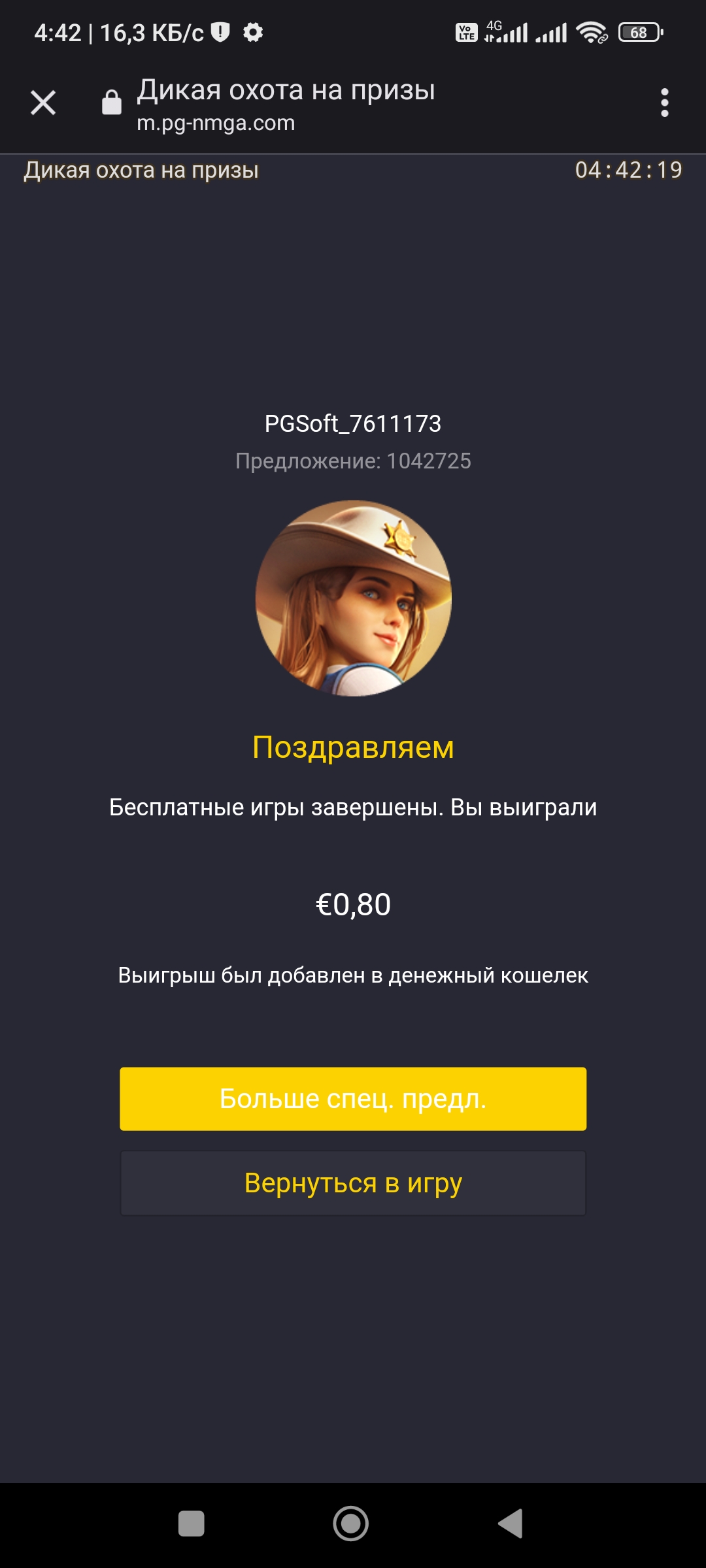
Task: Go to the home screen
Action: pos(351,1523)
